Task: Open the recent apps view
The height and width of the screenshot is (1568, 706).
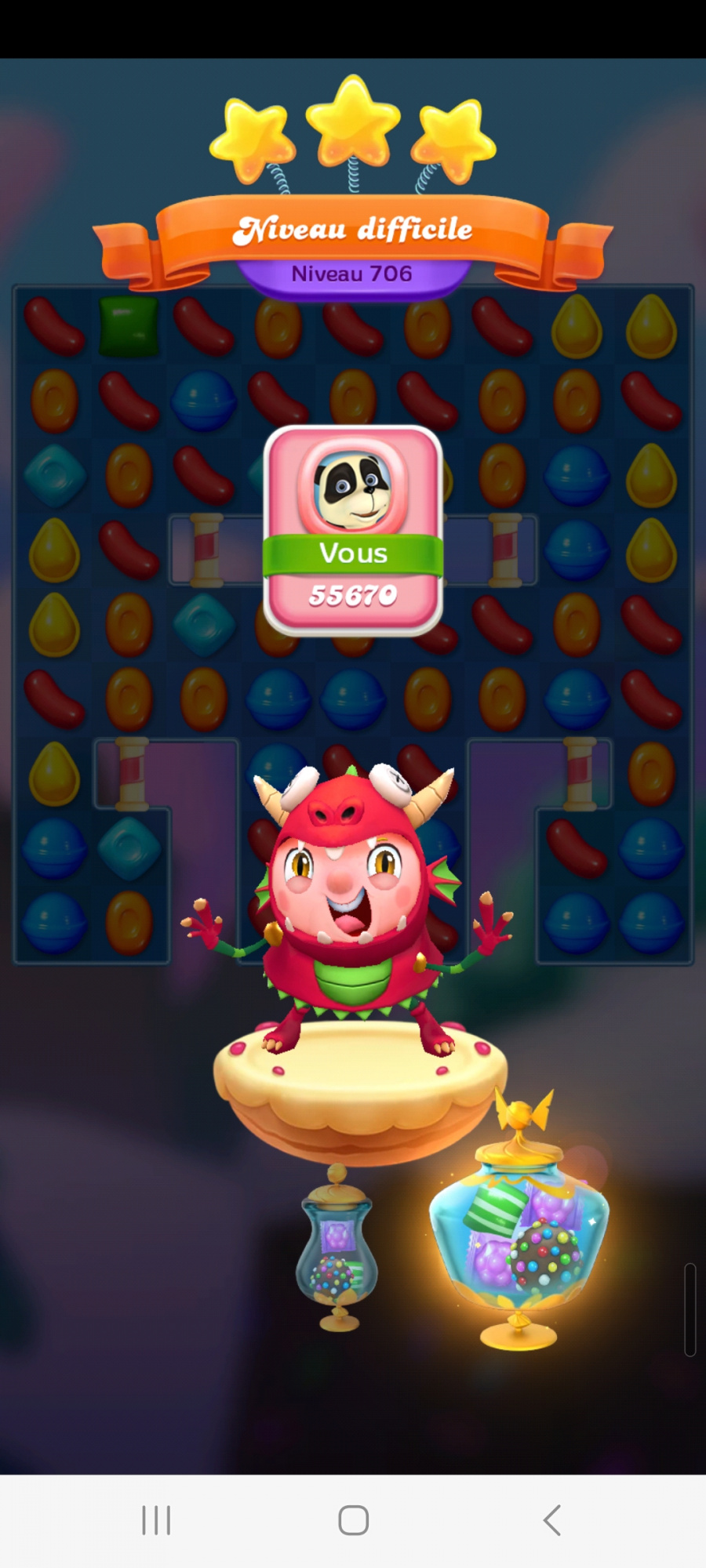Action: [156, 1520]
